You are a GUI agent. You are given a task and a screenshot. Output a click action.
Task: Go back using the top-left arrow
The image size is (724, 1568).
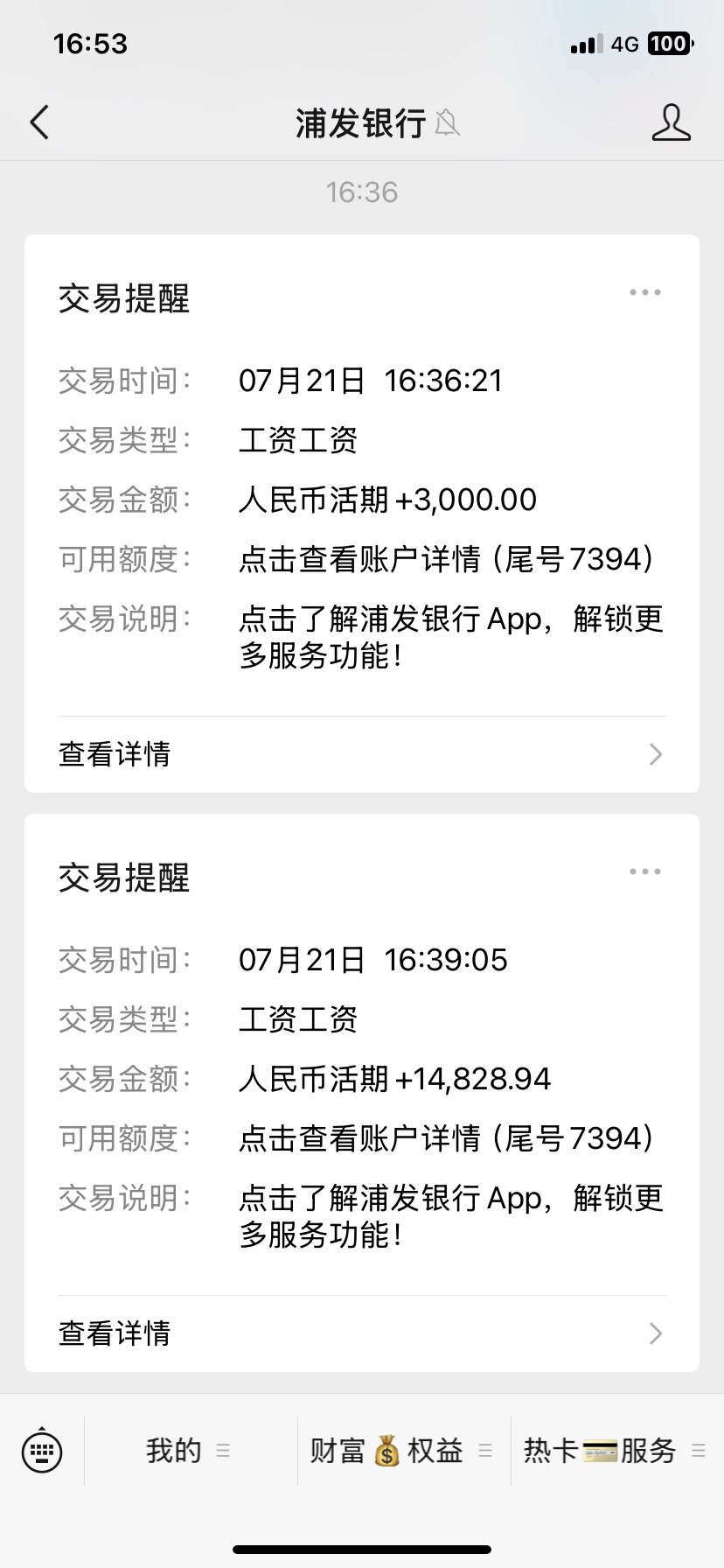pos(39,122)
